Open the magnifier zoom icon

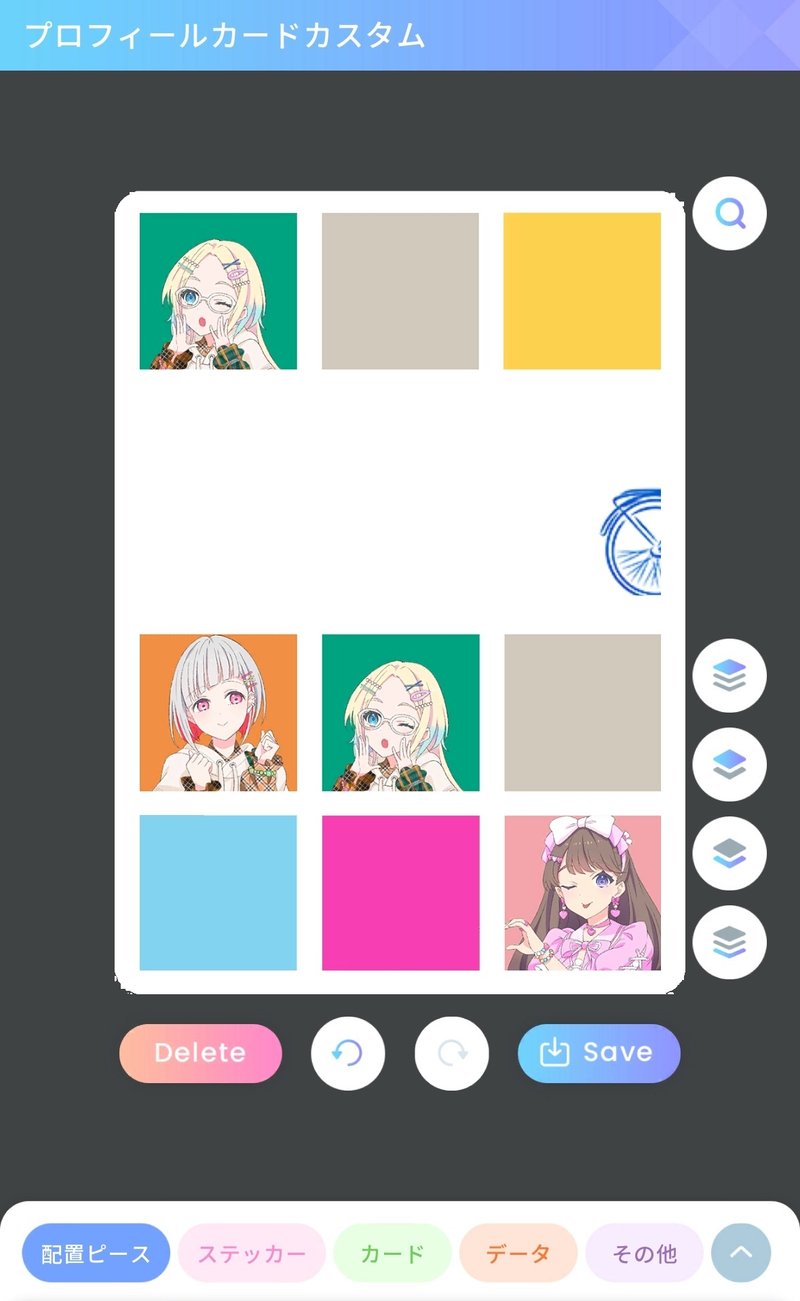coord(729,213)
